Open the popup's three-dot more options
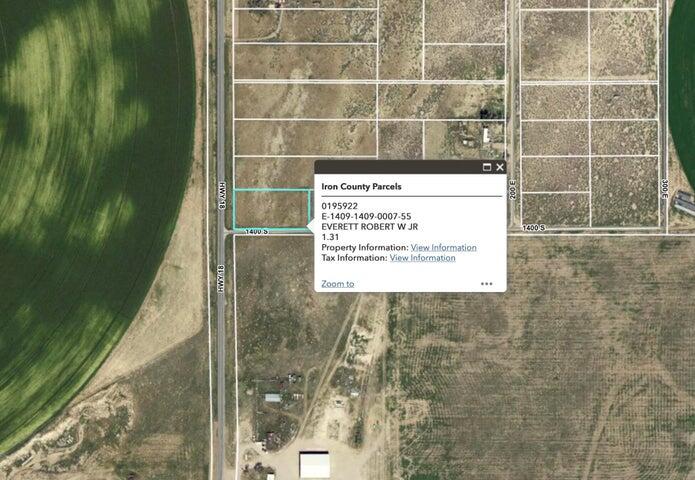Screen dimensions: 695x480 (x=486, y=284)
